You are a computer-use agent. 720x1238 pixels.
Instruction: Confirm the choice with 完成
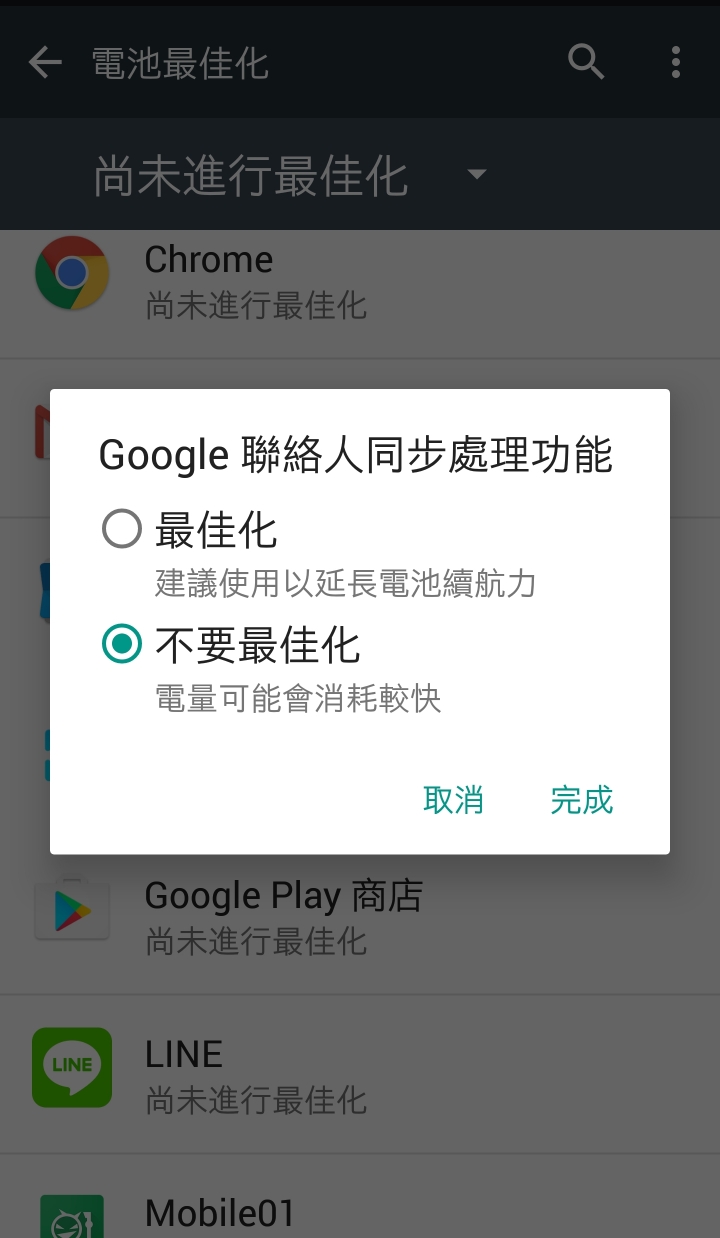[581, 800]
